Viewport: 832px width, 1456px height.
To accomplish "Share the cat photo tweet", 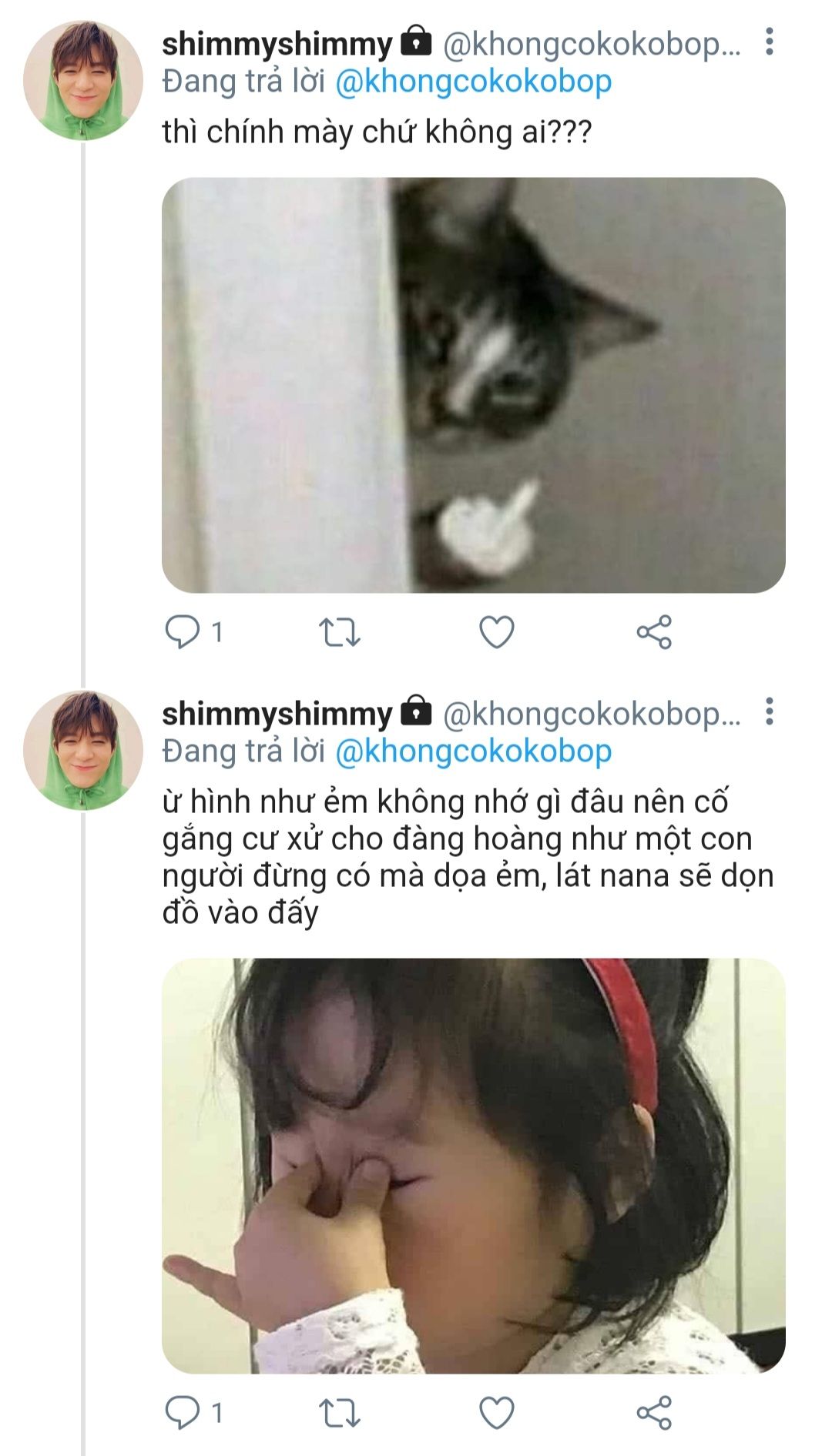I will point(654,633).
